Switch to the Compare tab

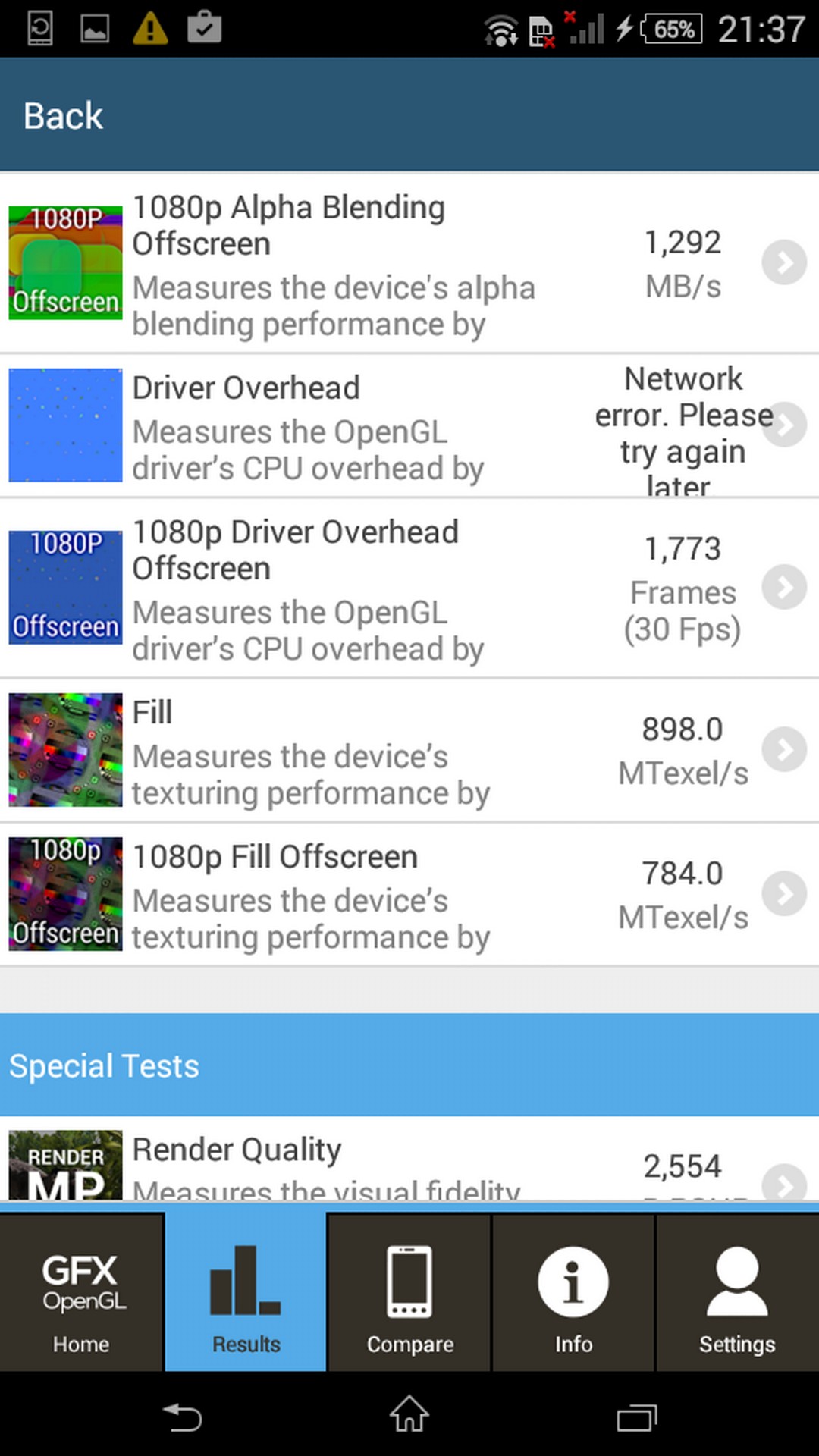(x=409, y=1292)
